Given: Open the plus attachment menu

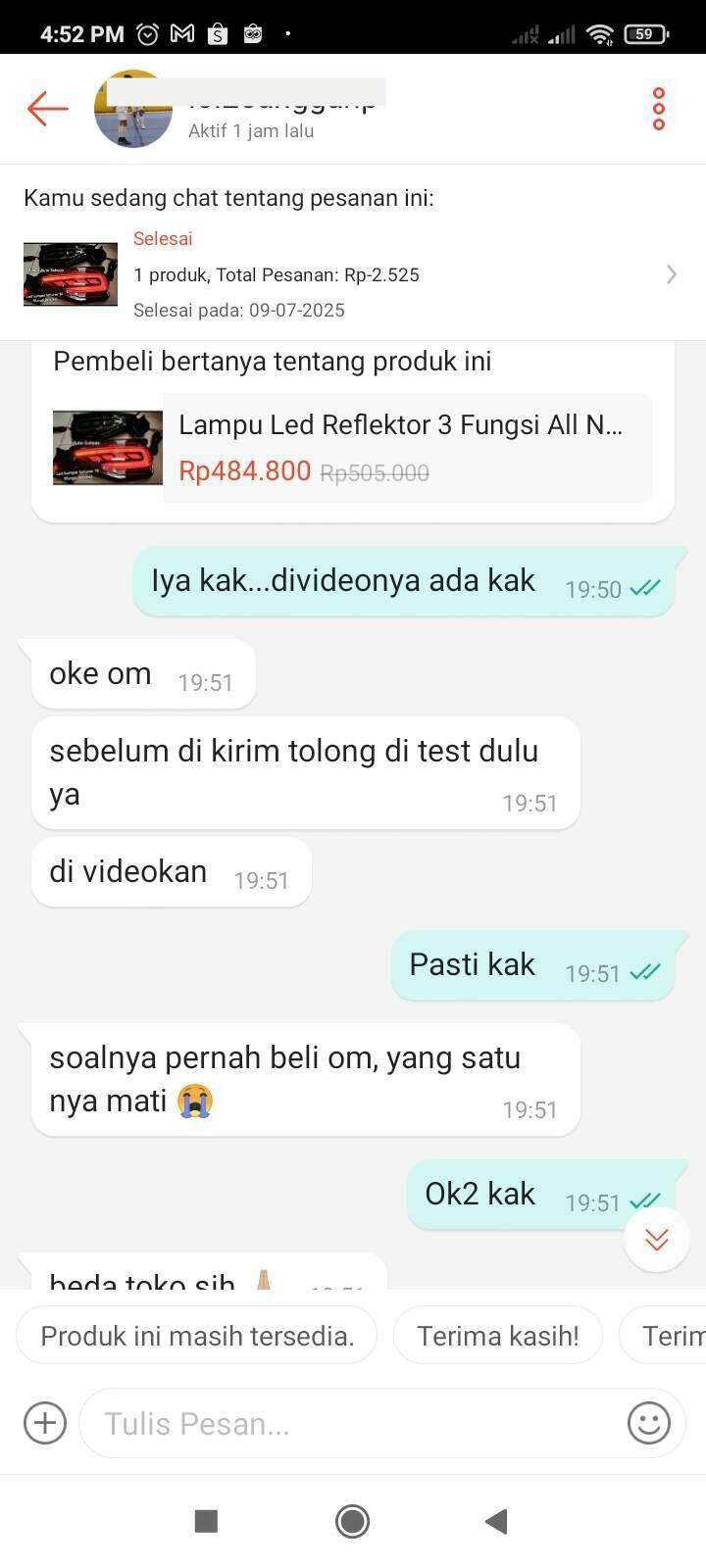Looking at the screenshot, I should pyautogui.click(x=44, y=1423).
